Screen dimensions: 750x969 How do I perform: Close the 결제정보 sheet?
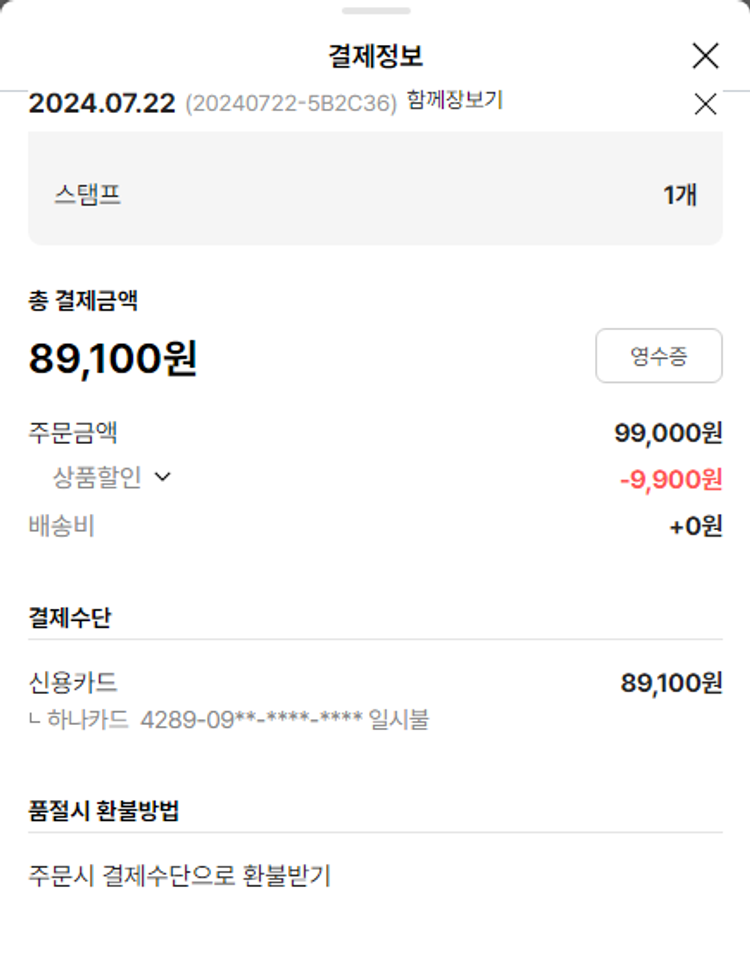coord(705,56)
